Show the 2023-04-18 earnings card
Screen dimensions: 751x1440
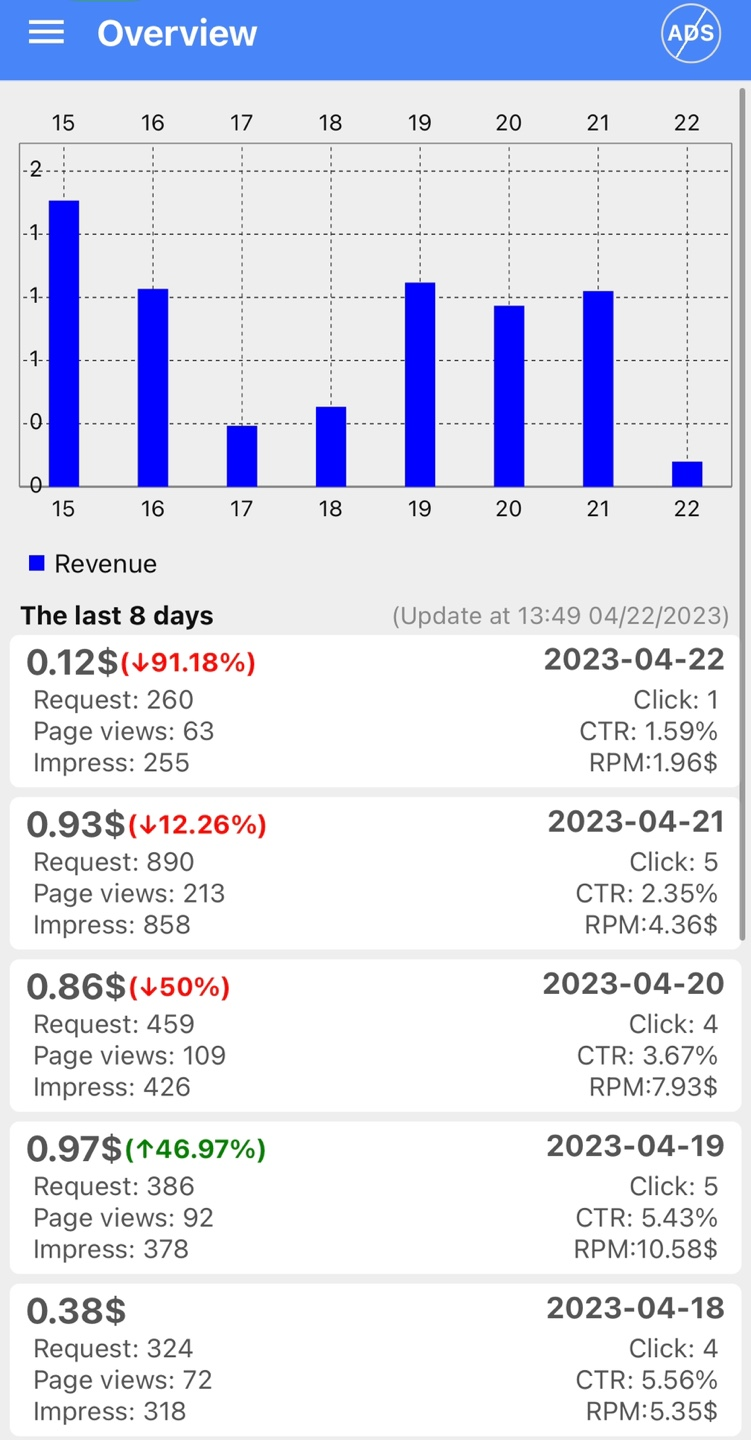pyautogui.click(x=375, y=1359)
